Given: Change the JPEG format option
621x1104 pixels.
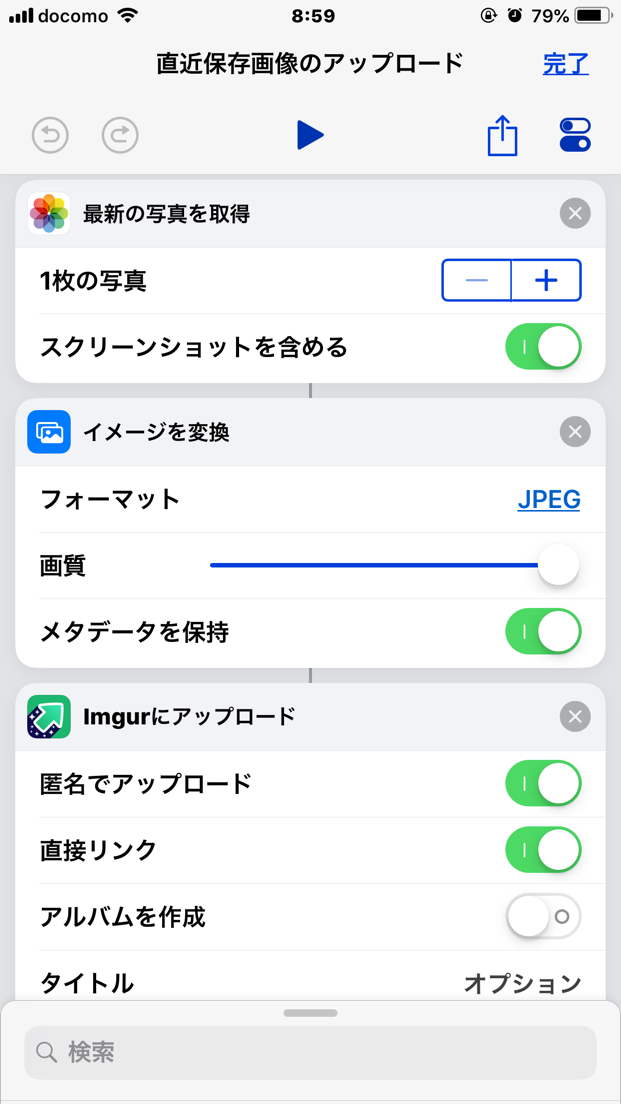Looking at the screenshot, I should coord(548,499).
